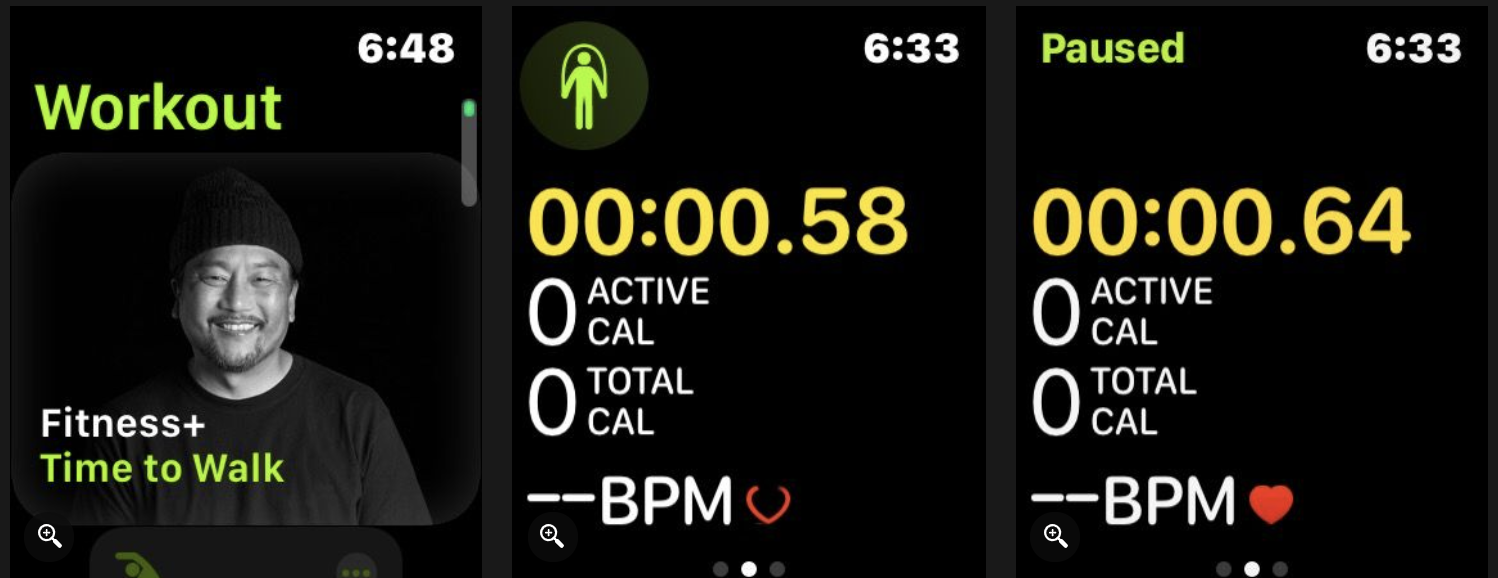The image size is (1498, 578).
Task: Tap the magnifier on the Workout Fitness+ screenshot
Action: [x=49, y=536]
